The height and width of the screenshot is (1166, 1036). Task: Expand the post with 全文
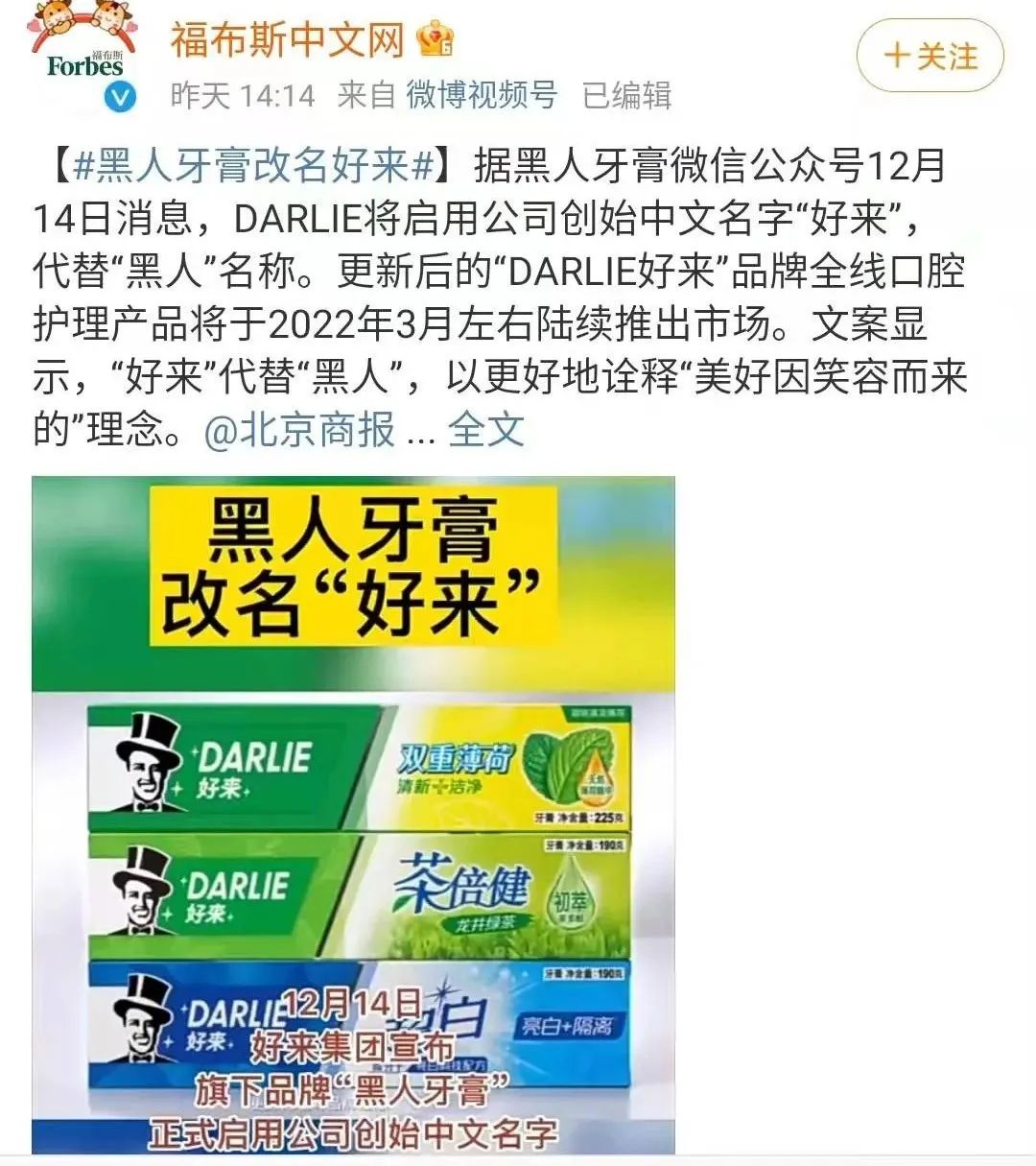point(486,430)
